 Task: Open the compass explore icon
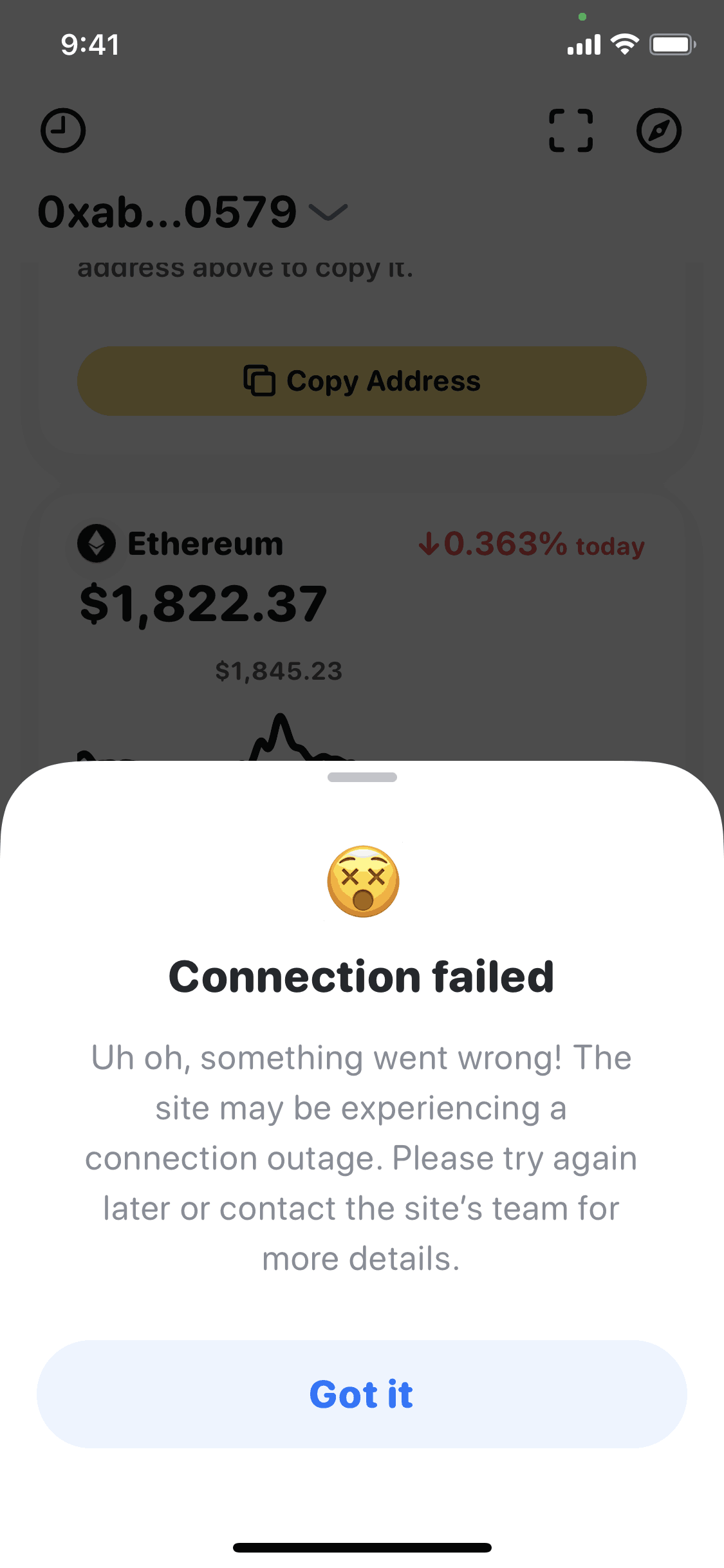point(658,131)
